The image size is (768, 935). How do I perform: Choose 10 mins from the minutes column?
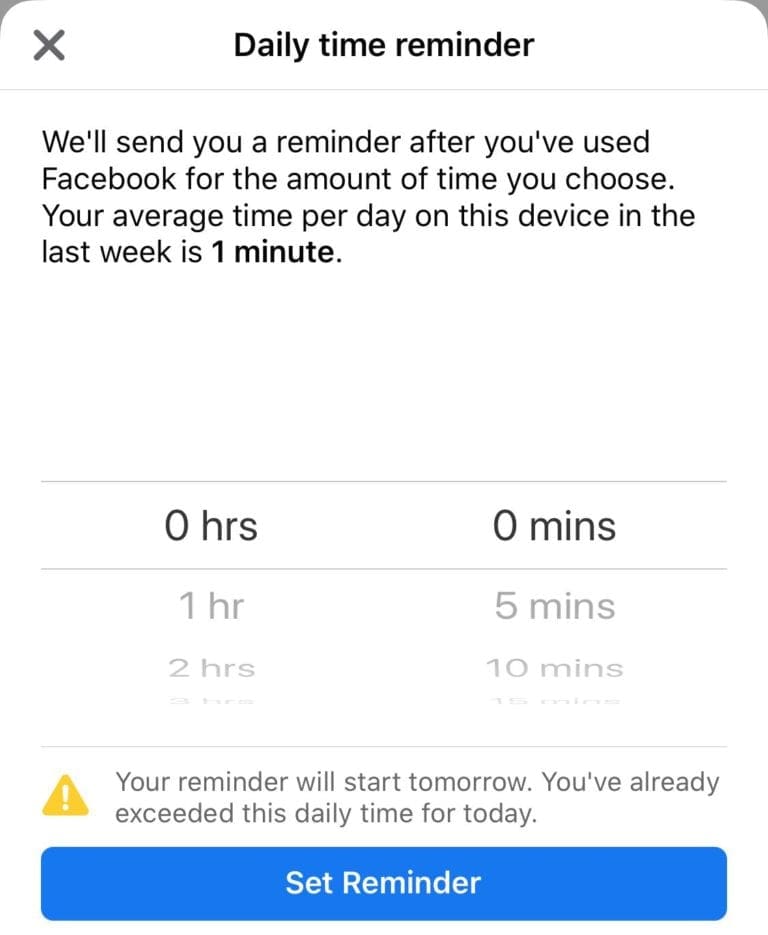click(x=554, y=666)
